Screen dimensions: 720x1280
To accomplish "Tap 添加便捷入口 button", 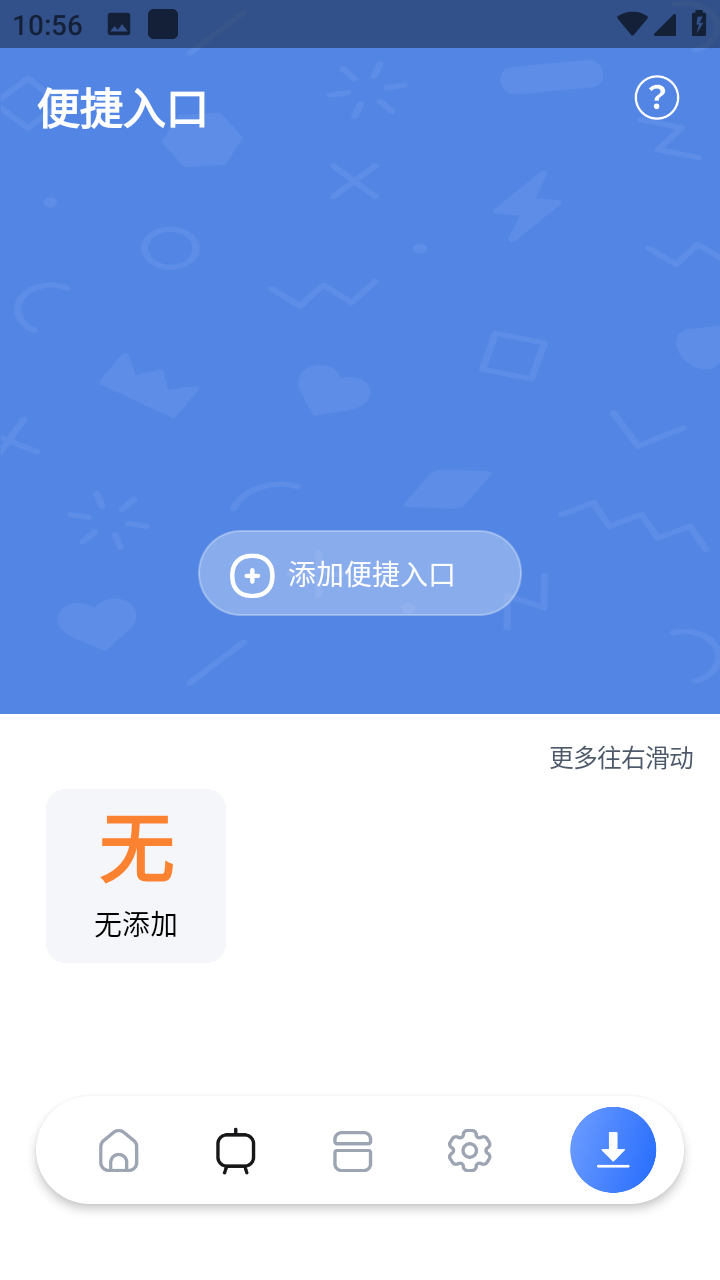I will (360, 573).
